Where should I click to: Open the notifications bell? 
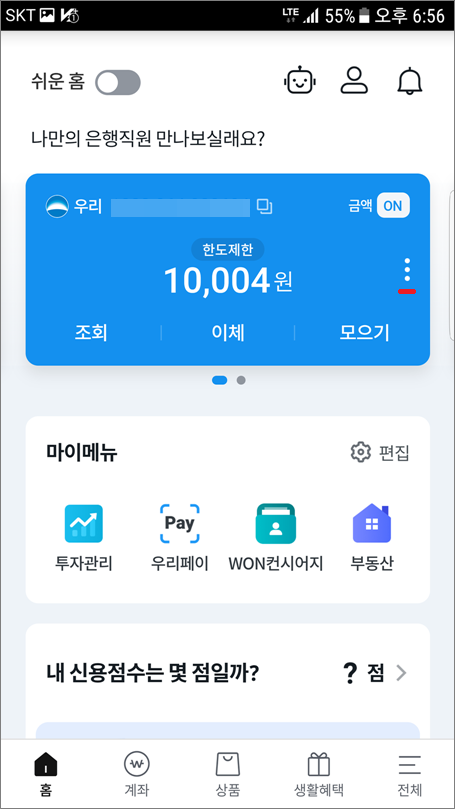click(x=410, y=81)
